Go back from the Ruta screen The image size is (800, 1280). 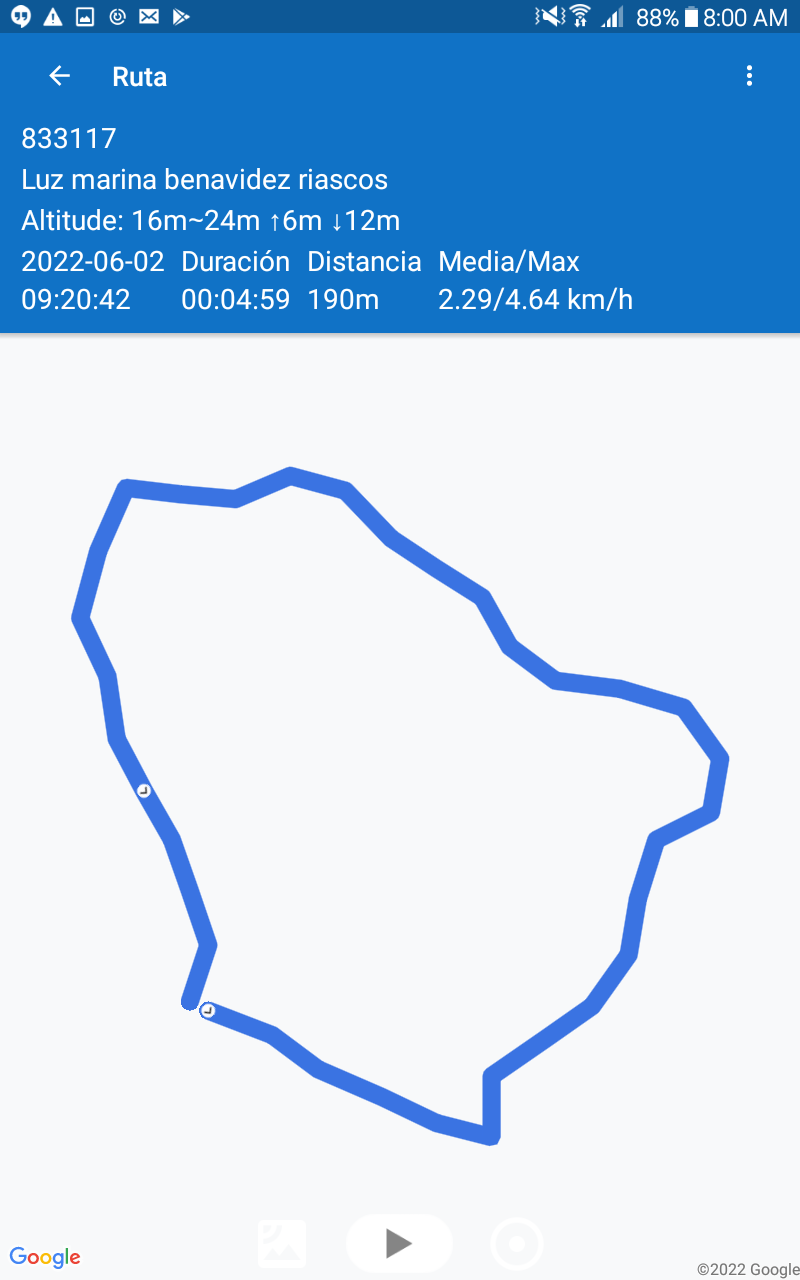[x=60, y=76]
